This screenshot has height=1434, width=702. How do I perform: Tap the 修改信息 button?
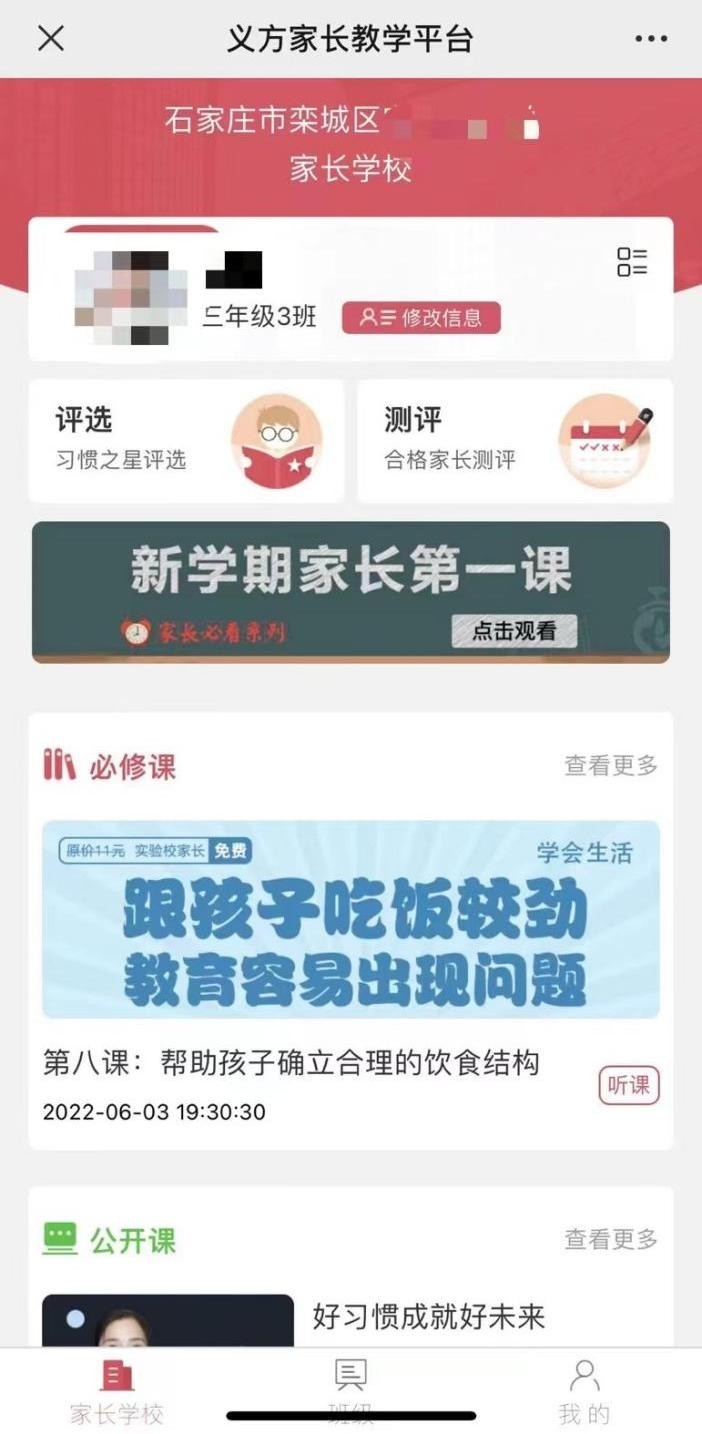click(x=421, y=318)
